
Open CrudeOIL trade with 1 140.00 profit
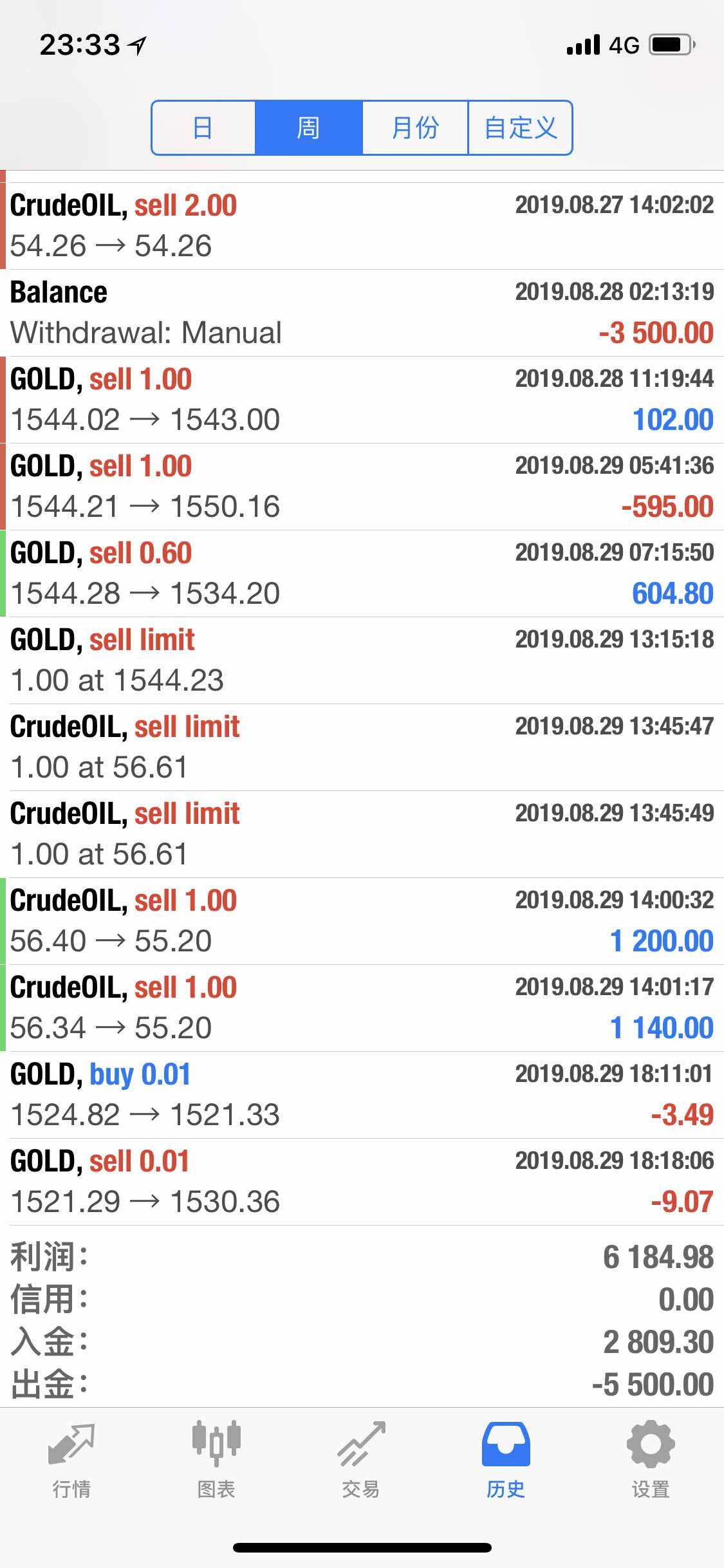coord(362,1007)
